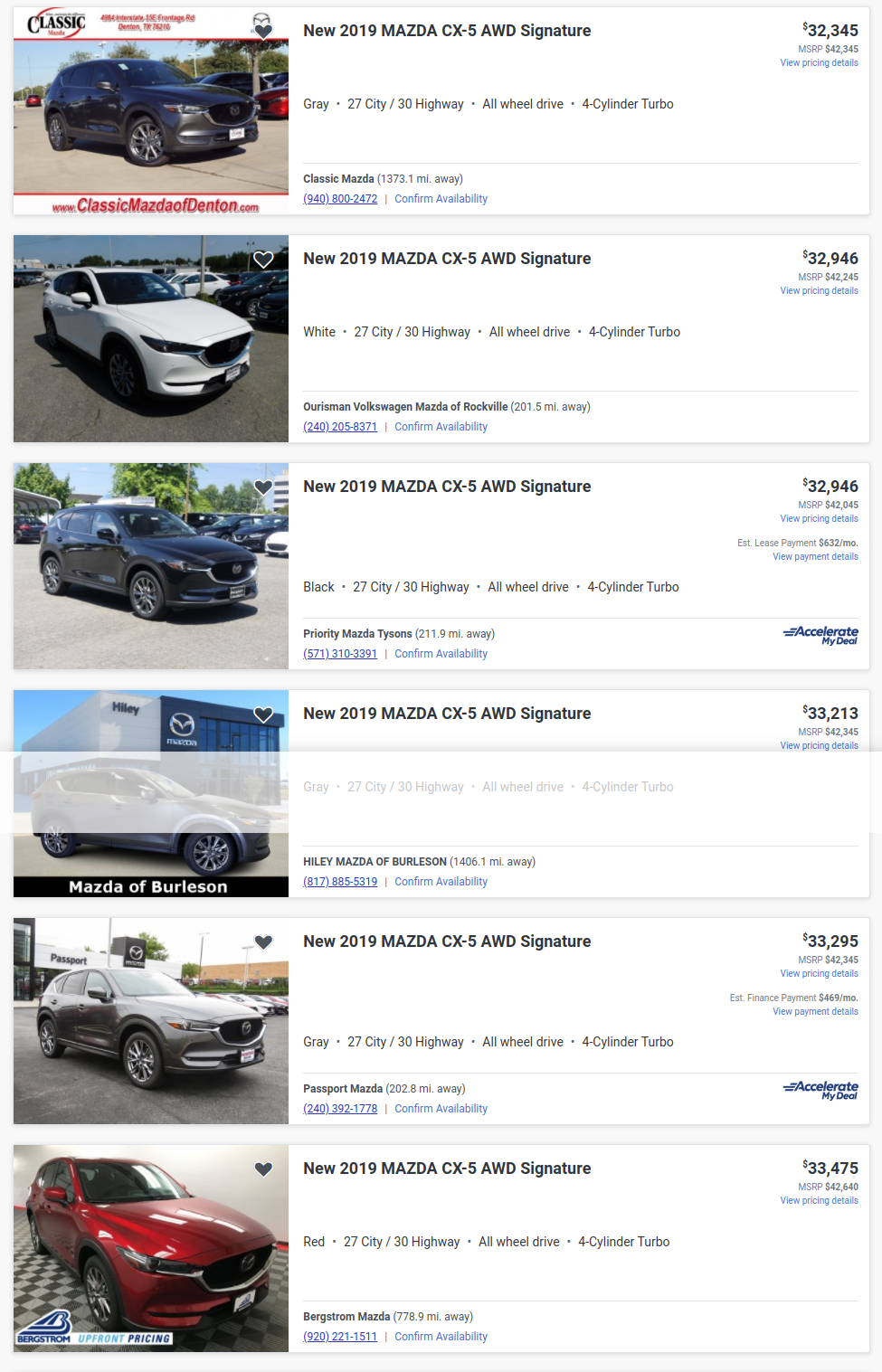Favorite the white CX-5 from Ourisman Volkswagen
The height and width of the screenshot is (1372, 882).
[x=263, y=260]
